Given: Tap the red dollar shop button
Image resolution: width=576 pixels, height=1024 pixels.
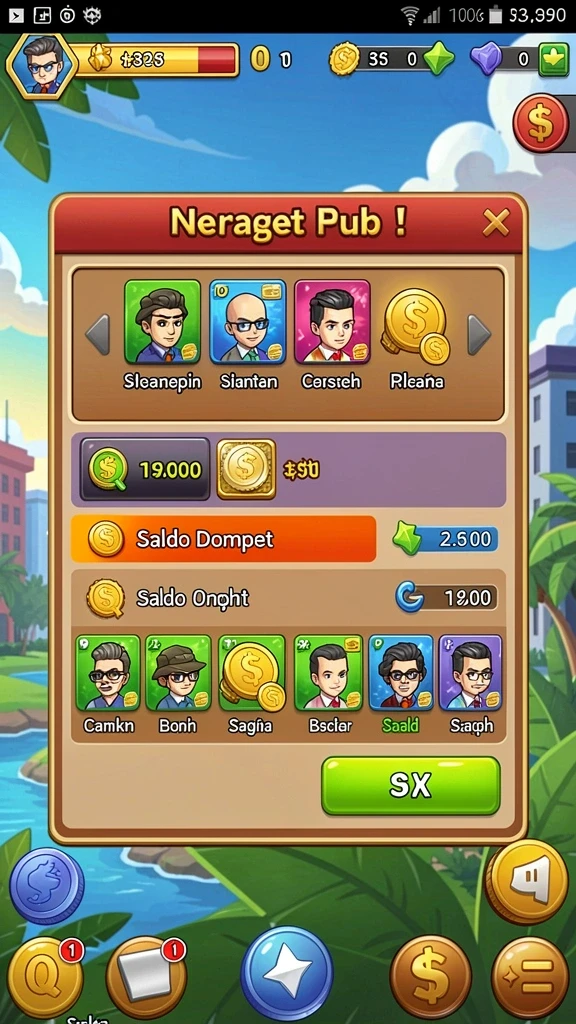Looking at the screenshot, I should pos(541,123).
